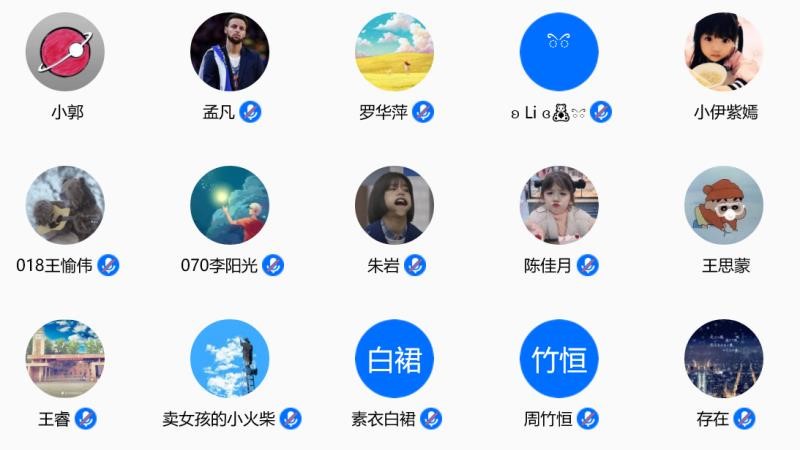800x450 pixels.
Task: View the contact 王思蒙
Action: tap(724, 205)
